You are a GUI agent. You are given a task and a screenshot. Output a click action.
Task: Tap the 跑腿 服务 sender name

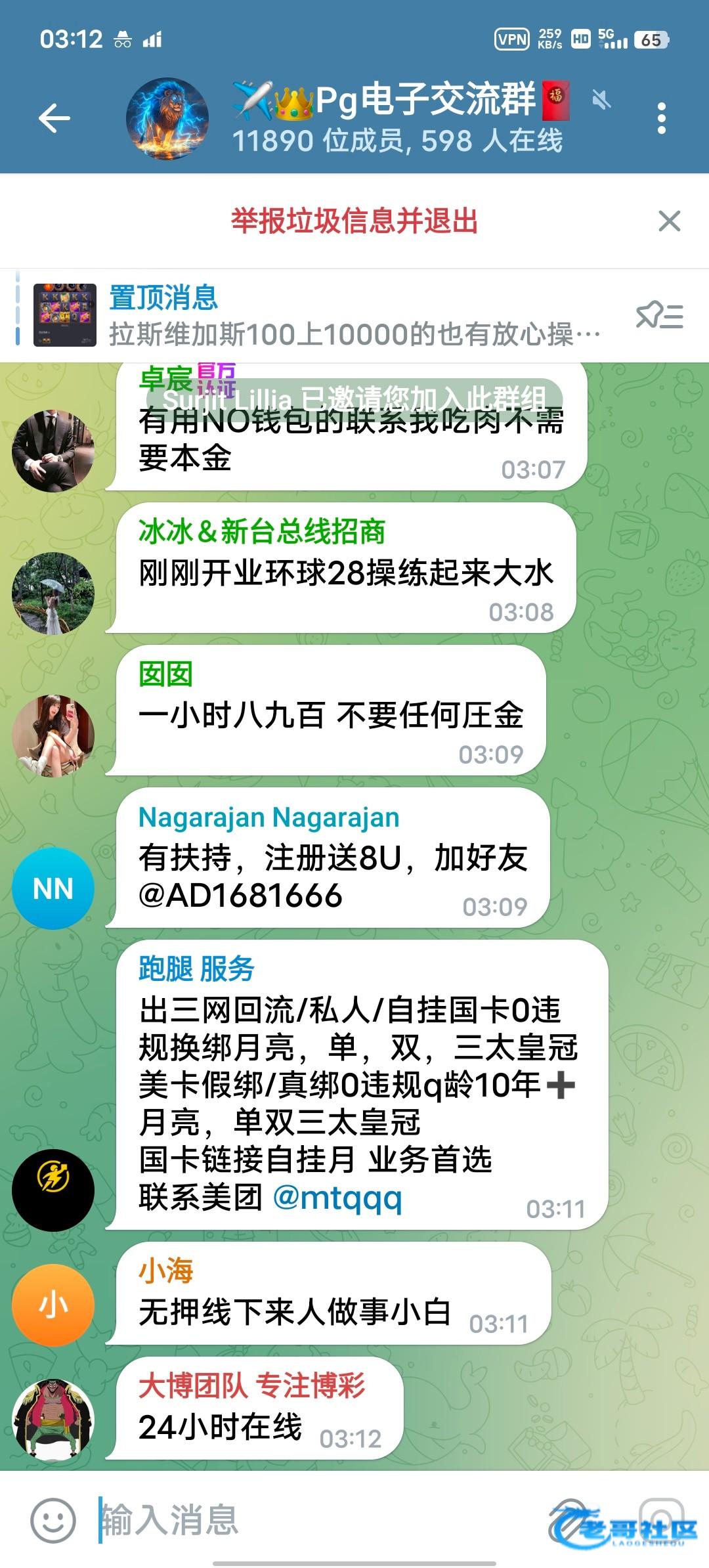pos(196,969)
